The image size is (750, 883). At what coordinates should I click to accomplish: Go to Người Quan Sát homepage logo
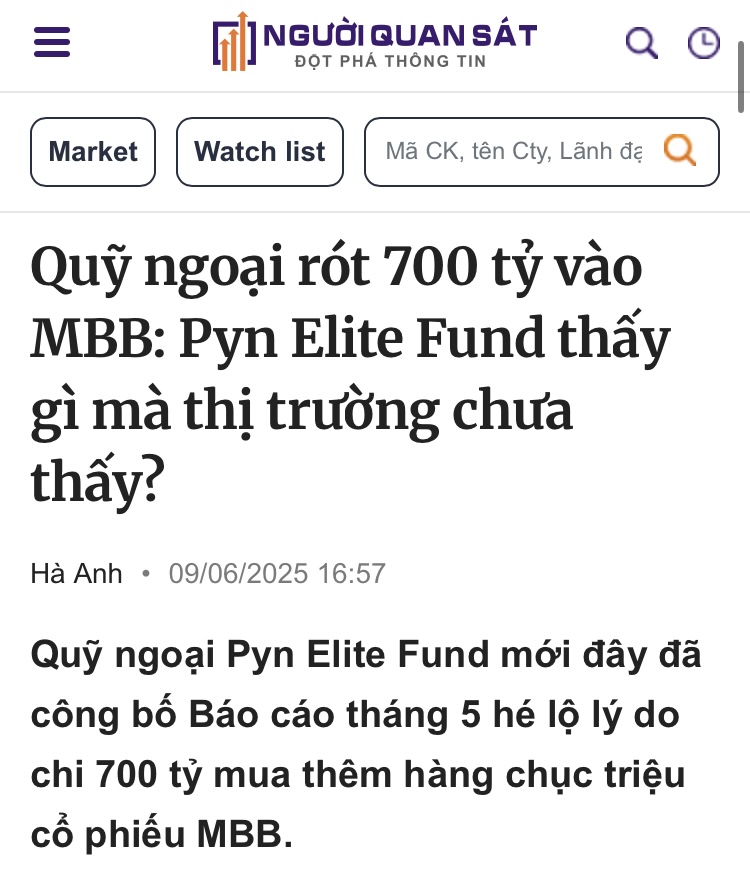click(375, 43)
